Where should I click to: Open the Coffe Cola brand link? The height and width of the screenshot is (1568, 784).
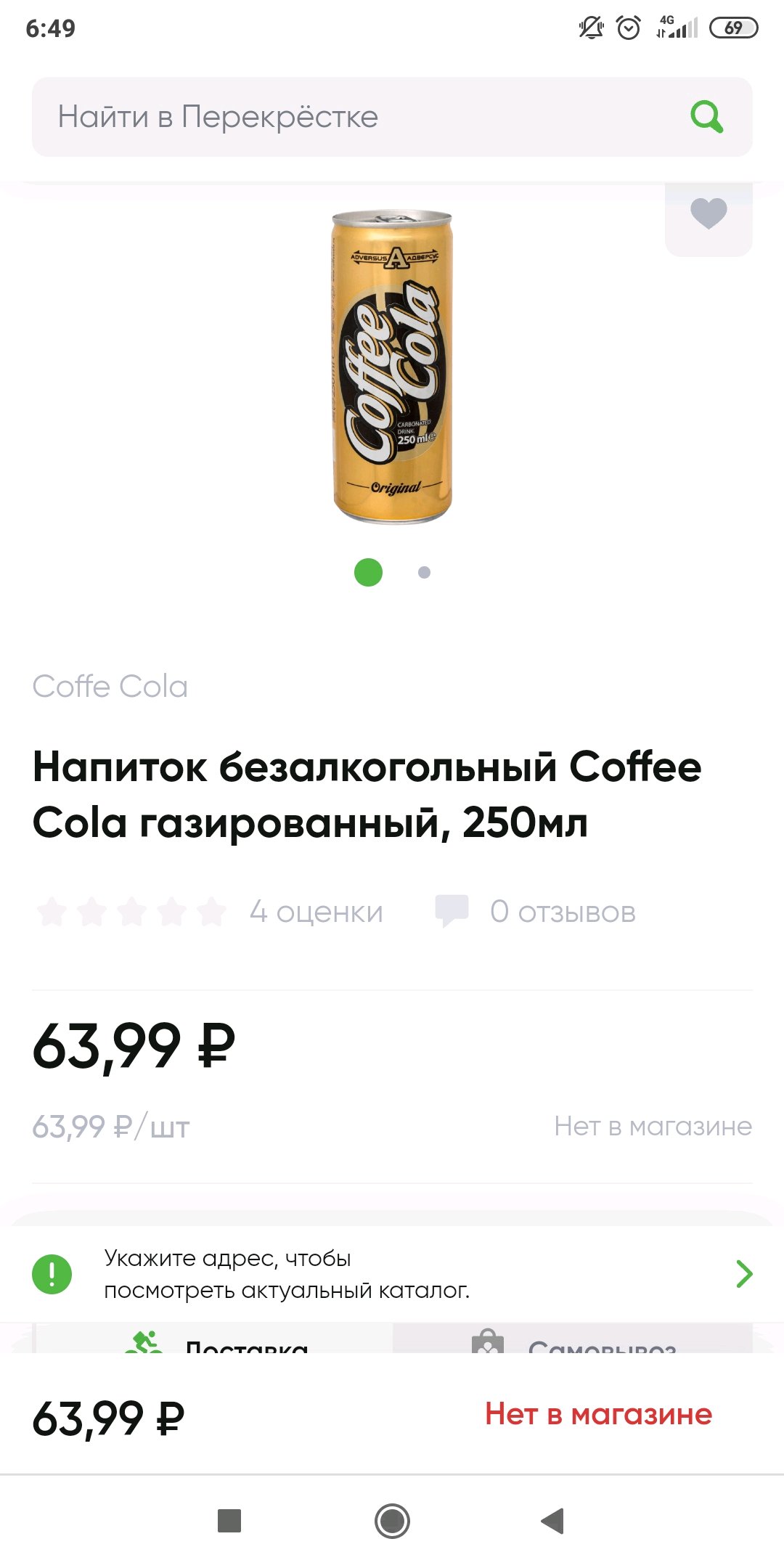pos(110,687)
